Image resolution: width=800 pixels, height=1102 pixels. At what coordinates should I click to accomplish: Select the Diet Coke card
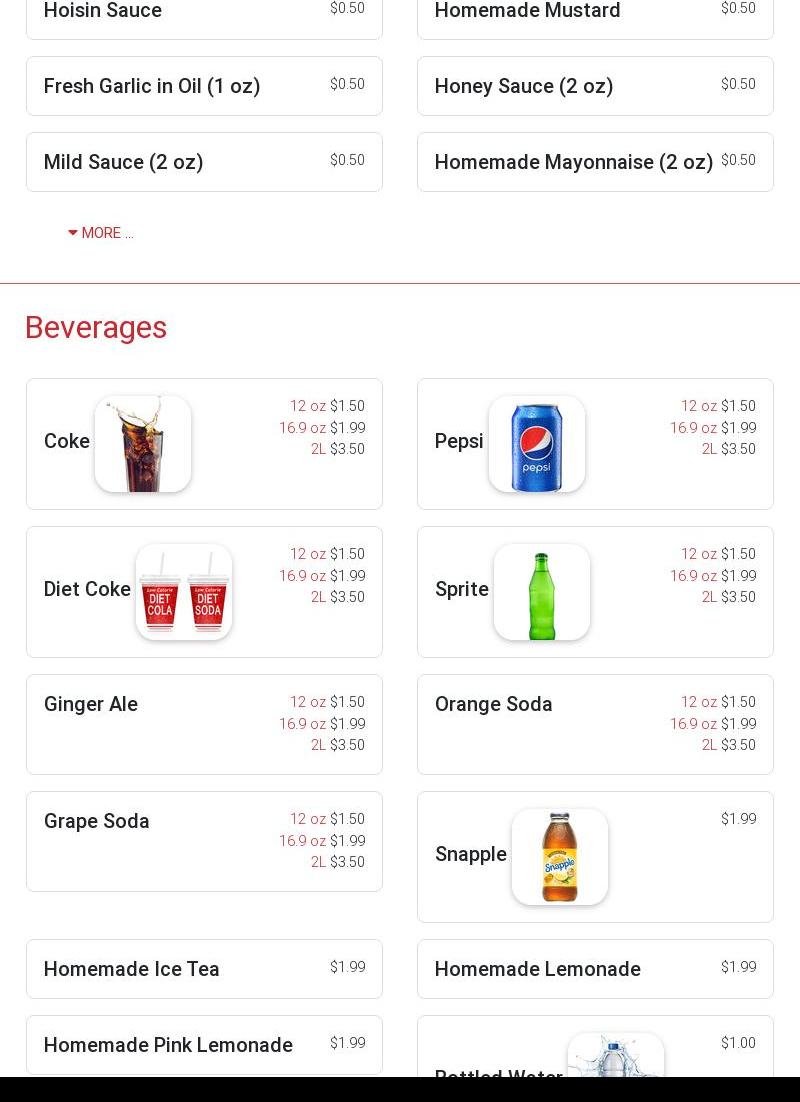[x=204, y=592]
